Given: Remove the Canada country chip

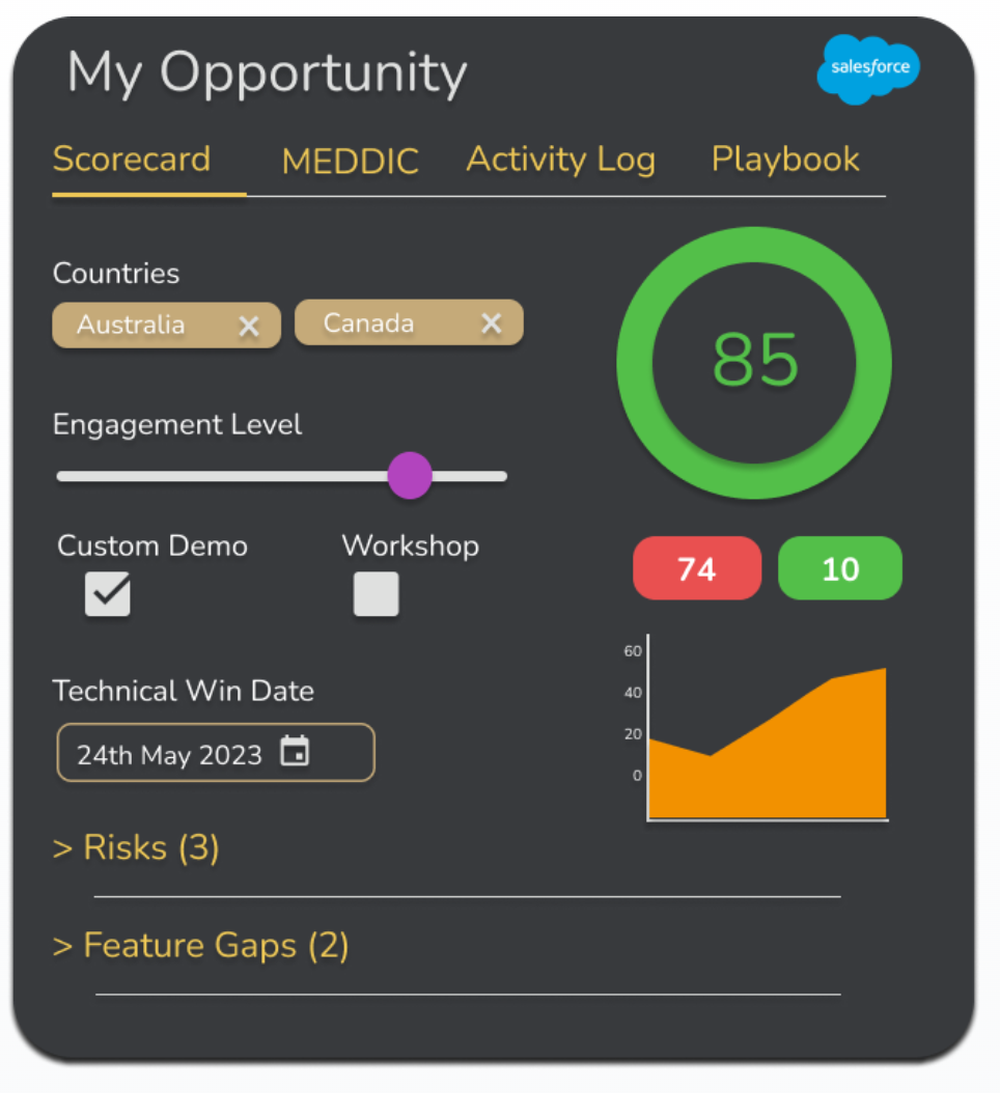Looking at the screenshot, I should pos(491,324).
